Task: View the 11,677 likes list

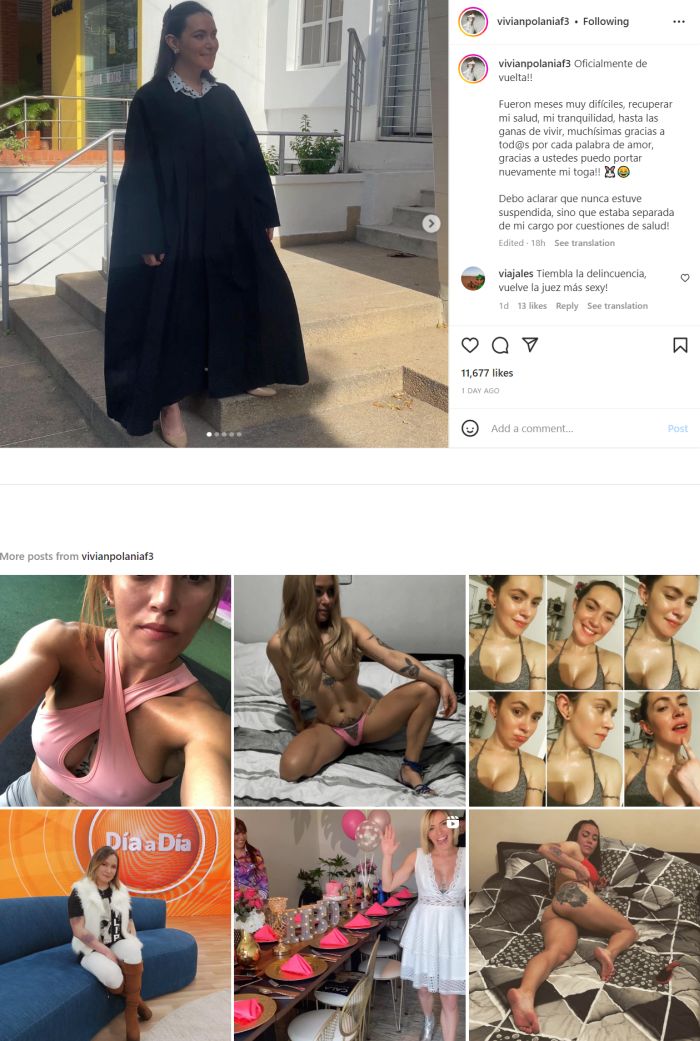Action: point(487,373)
